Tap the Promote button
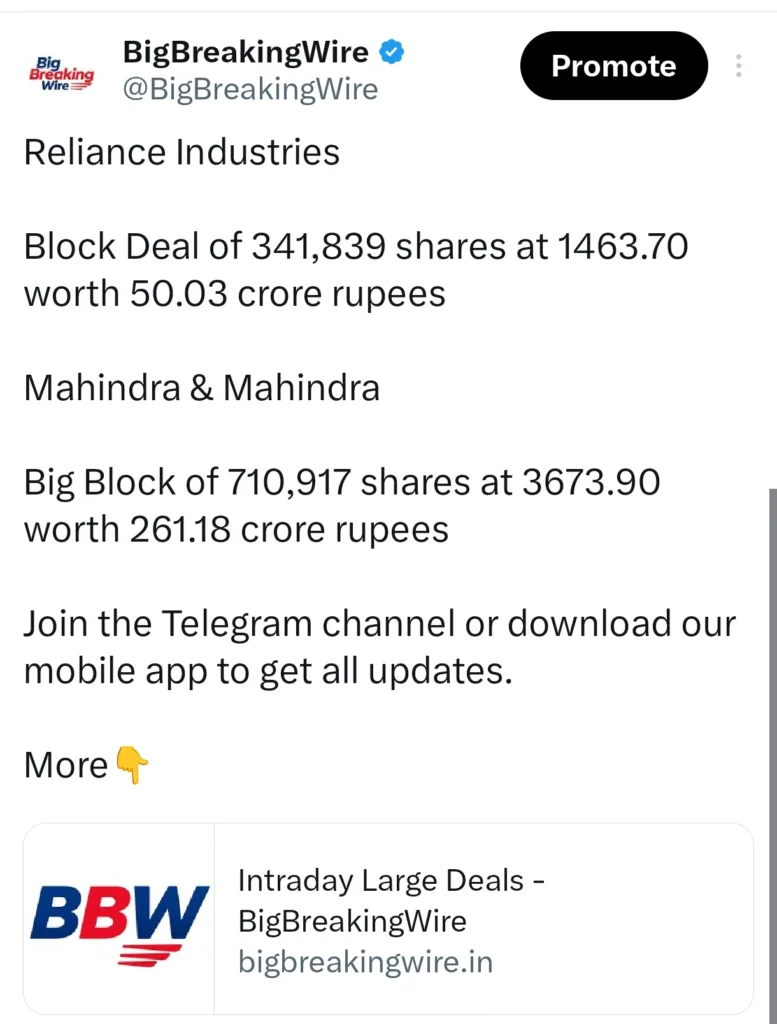 coord(613,66)
